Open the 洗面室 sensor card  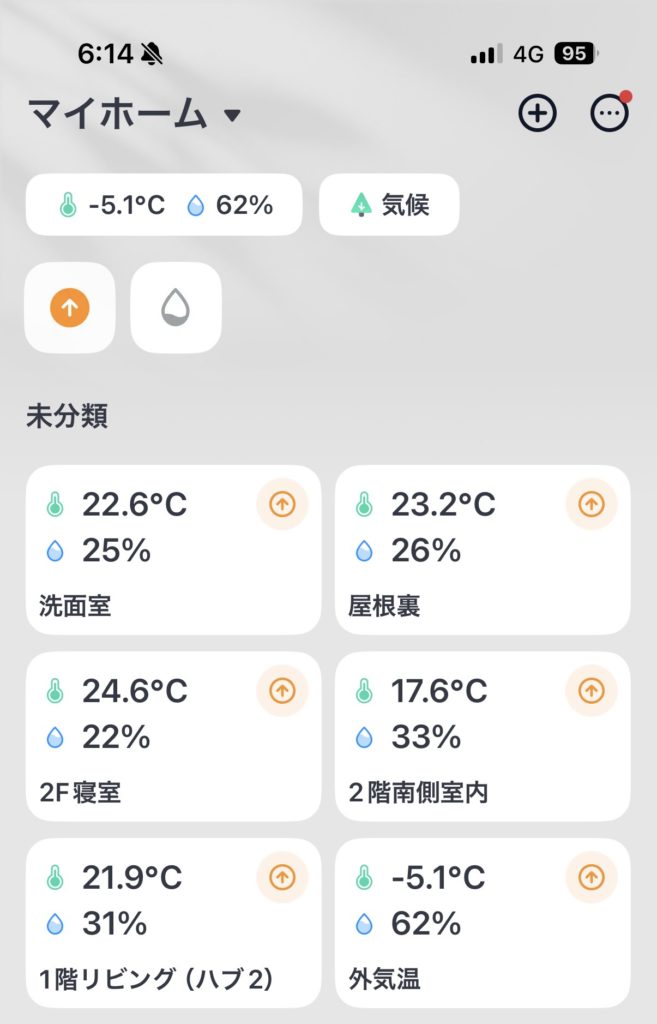pos(173,549)
